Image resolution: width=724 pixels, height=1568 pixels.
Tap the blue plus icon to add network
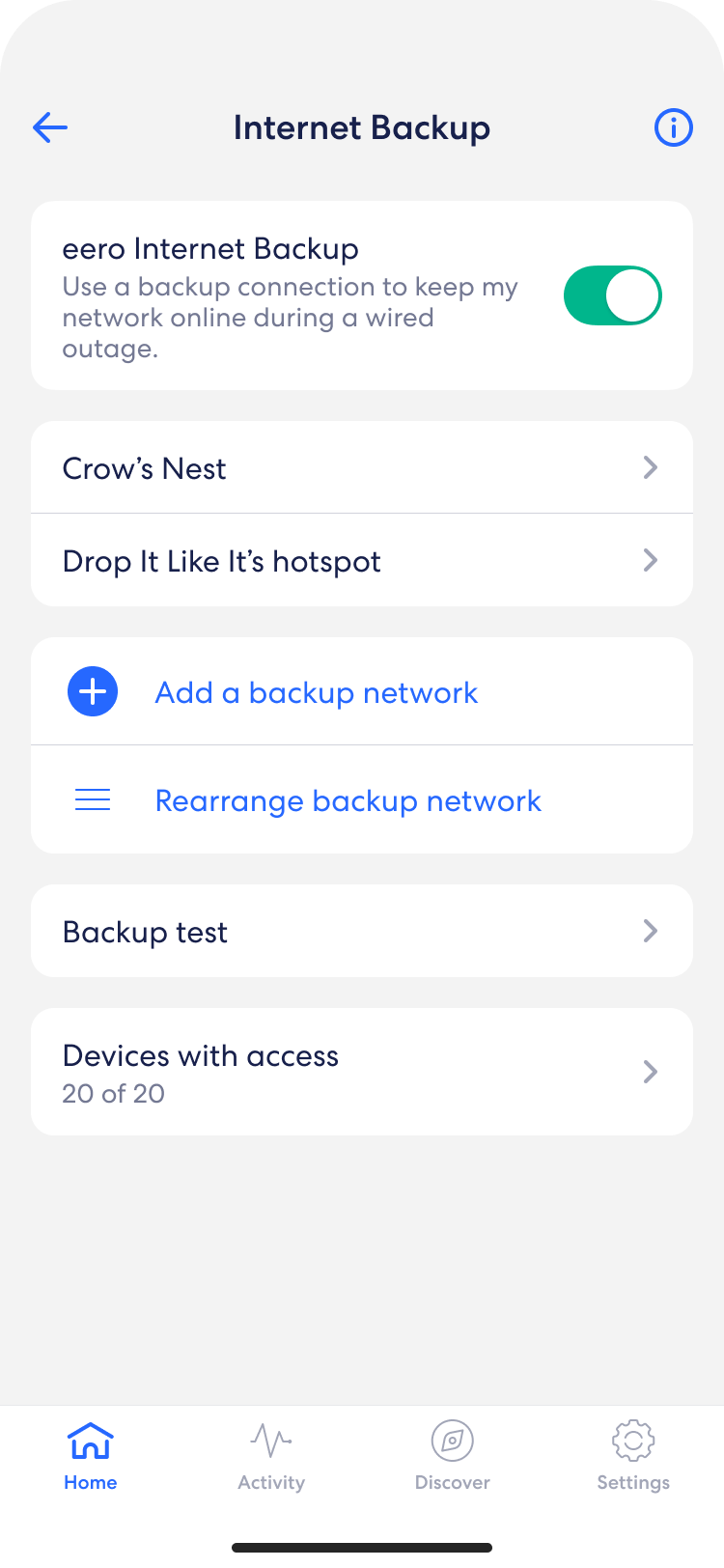pos(92,691)
